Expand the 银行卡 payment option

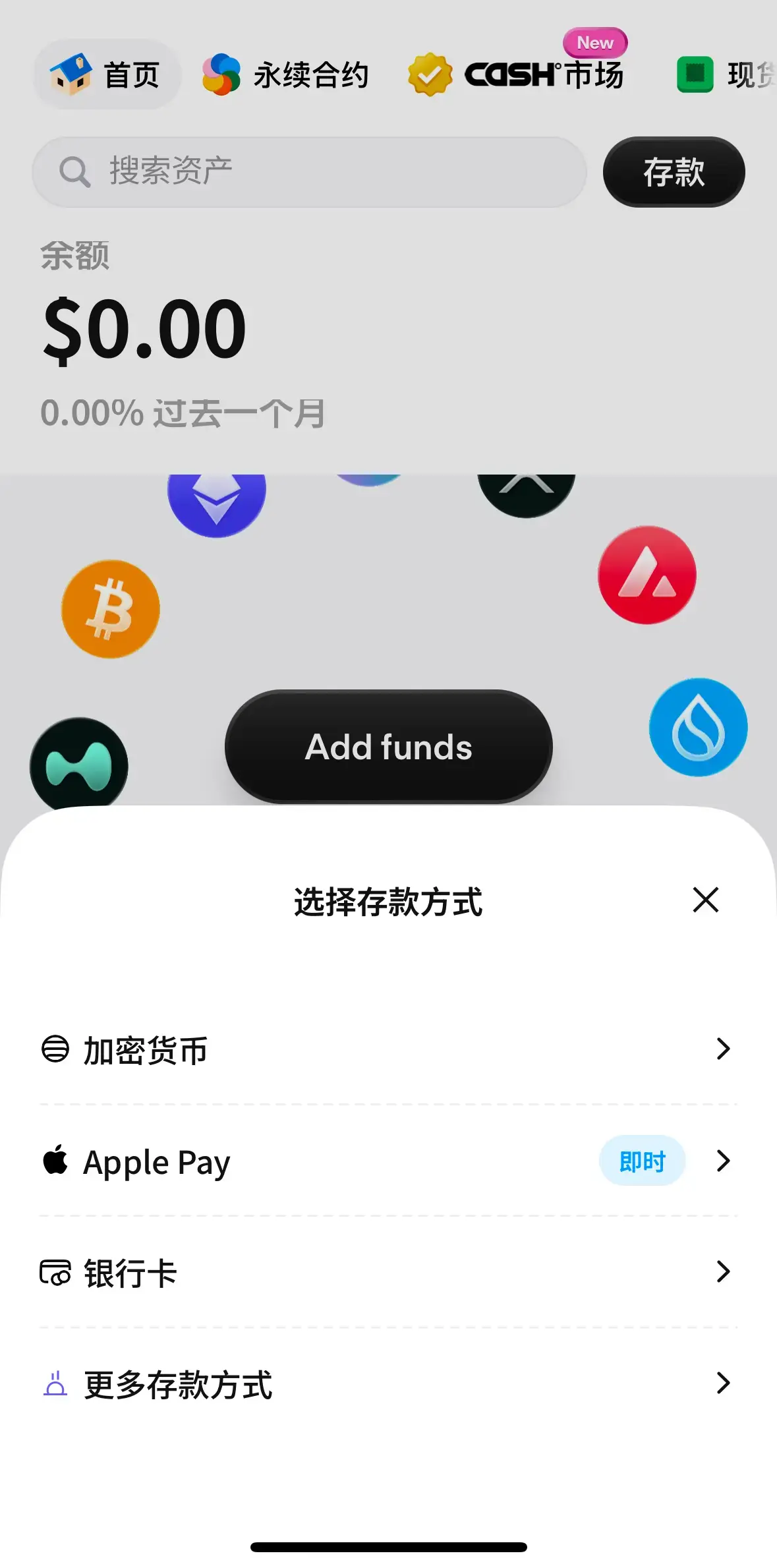(388, 1272)
